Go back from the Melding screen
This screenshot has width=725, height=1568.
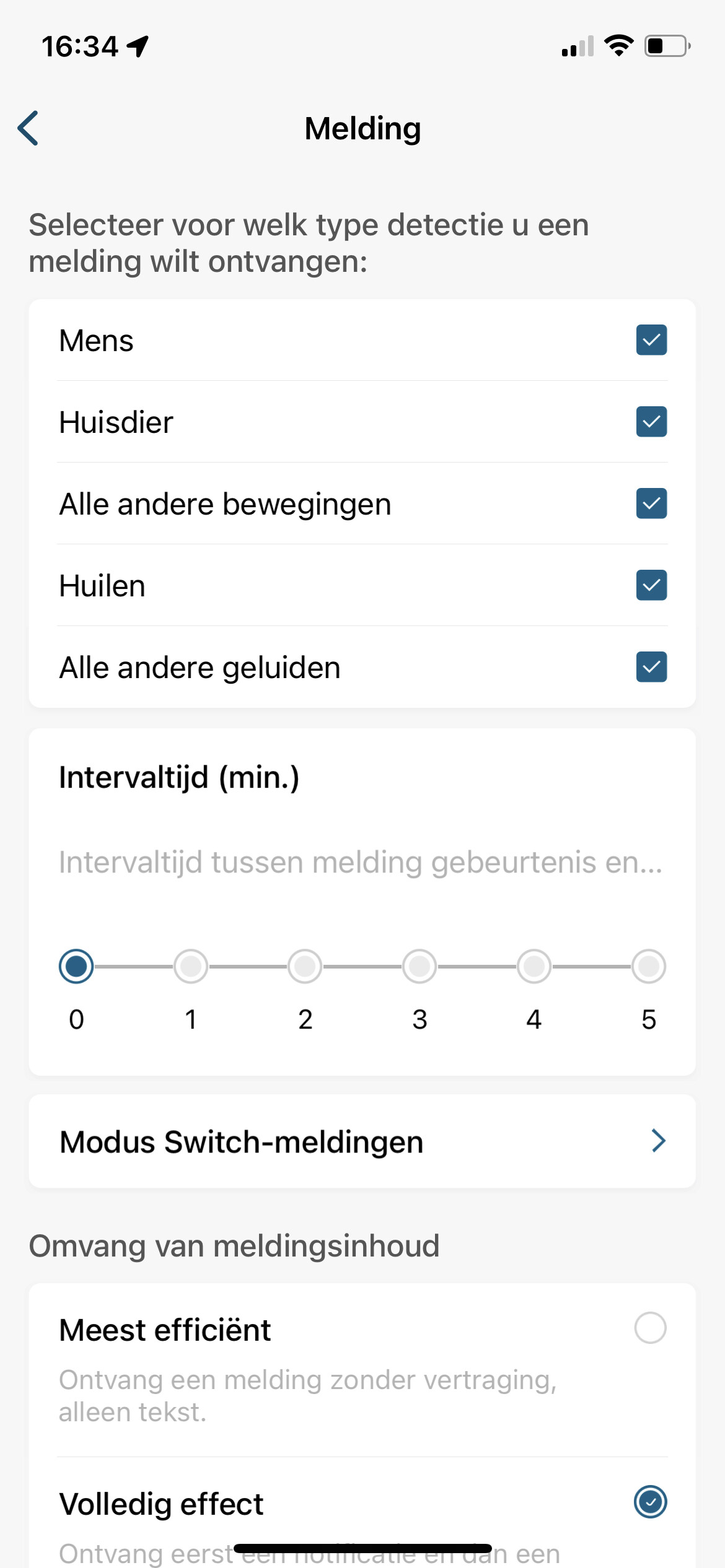coord(29,128)
